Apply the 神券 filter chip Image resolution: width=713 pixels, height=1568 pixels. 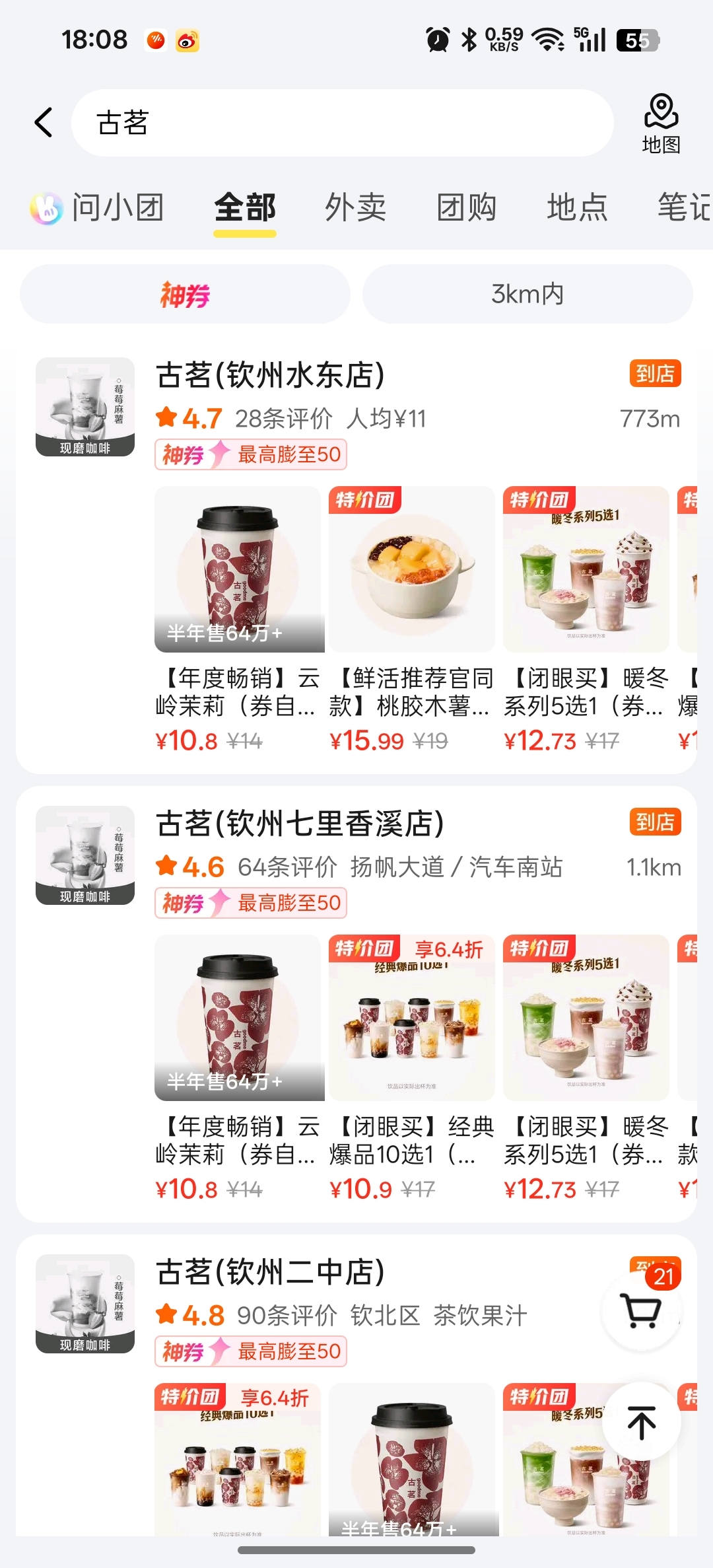point(185,295)
